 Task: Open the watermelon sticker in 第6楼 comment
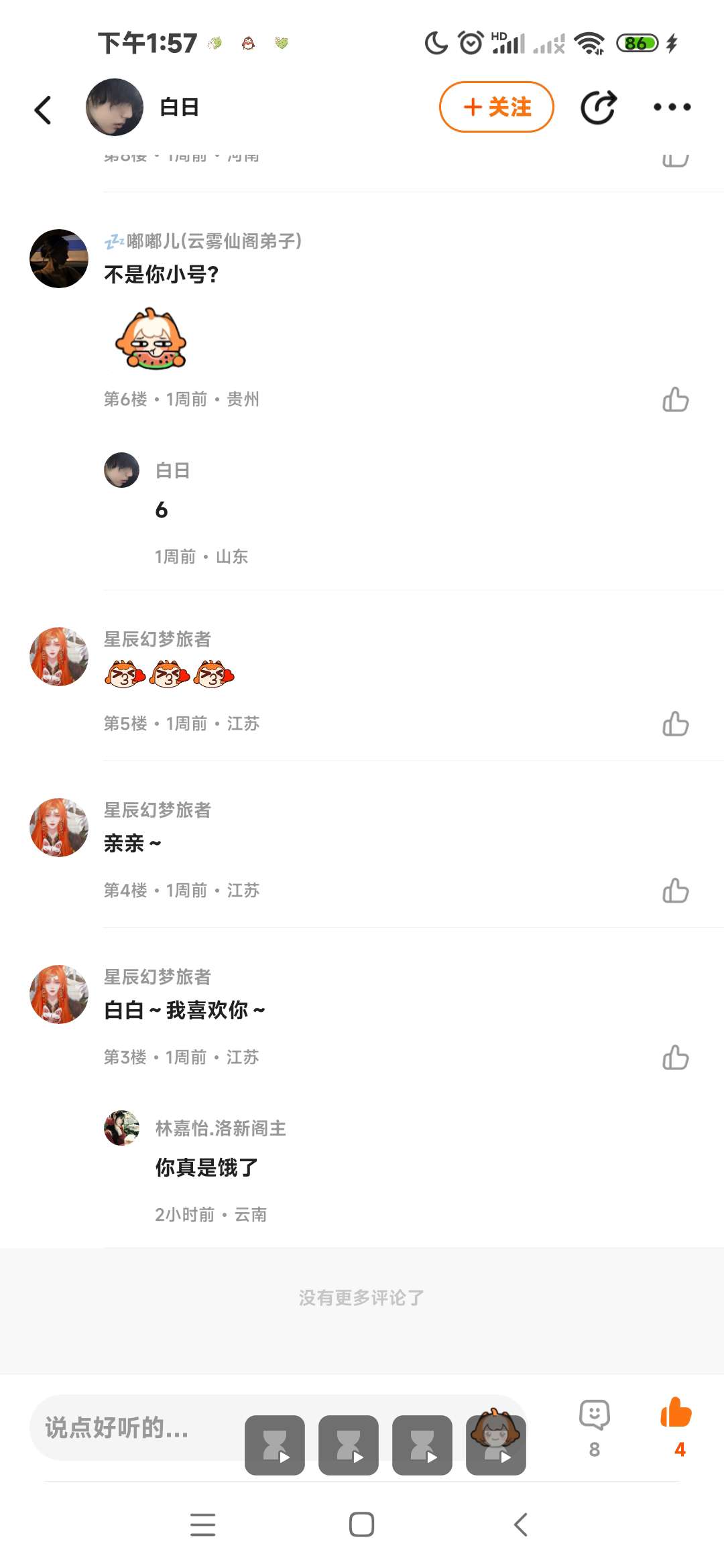151,338
